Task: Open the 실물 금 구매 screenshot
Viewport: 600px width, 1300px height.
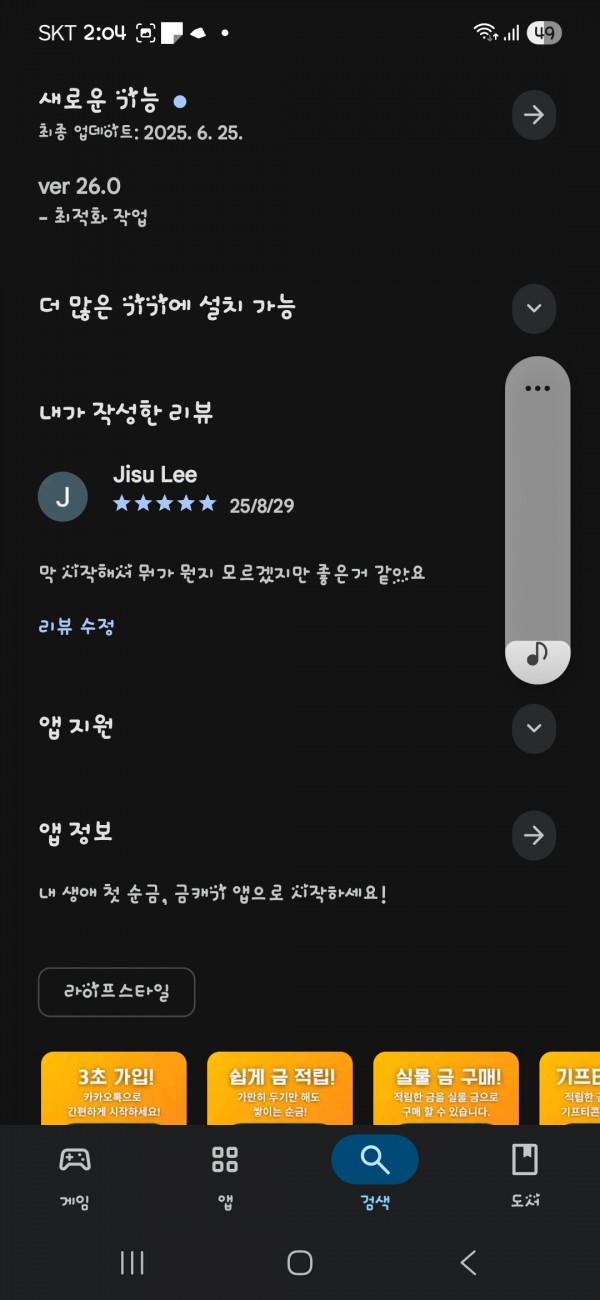Action: point(446,1088)
